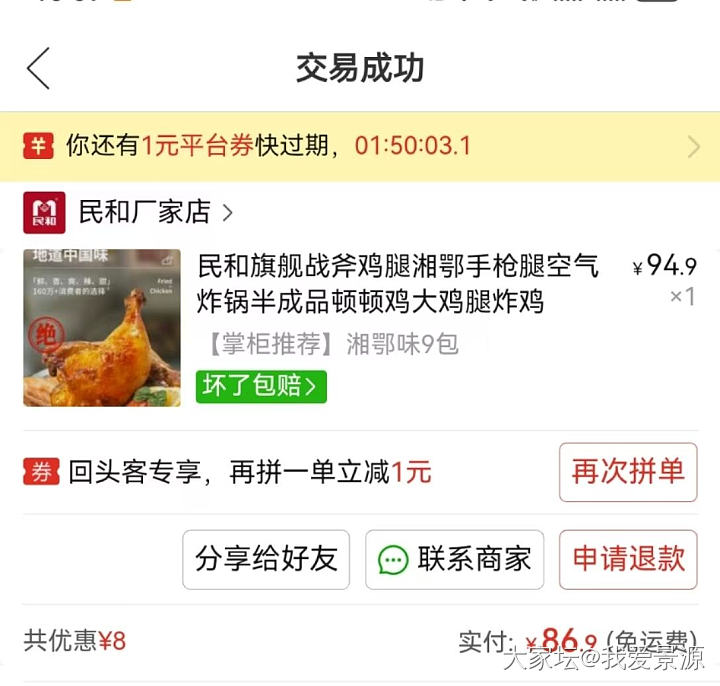Screen dimensions: 720x686
Task: Share order via 分享给好友
Action: coord(266,559)
